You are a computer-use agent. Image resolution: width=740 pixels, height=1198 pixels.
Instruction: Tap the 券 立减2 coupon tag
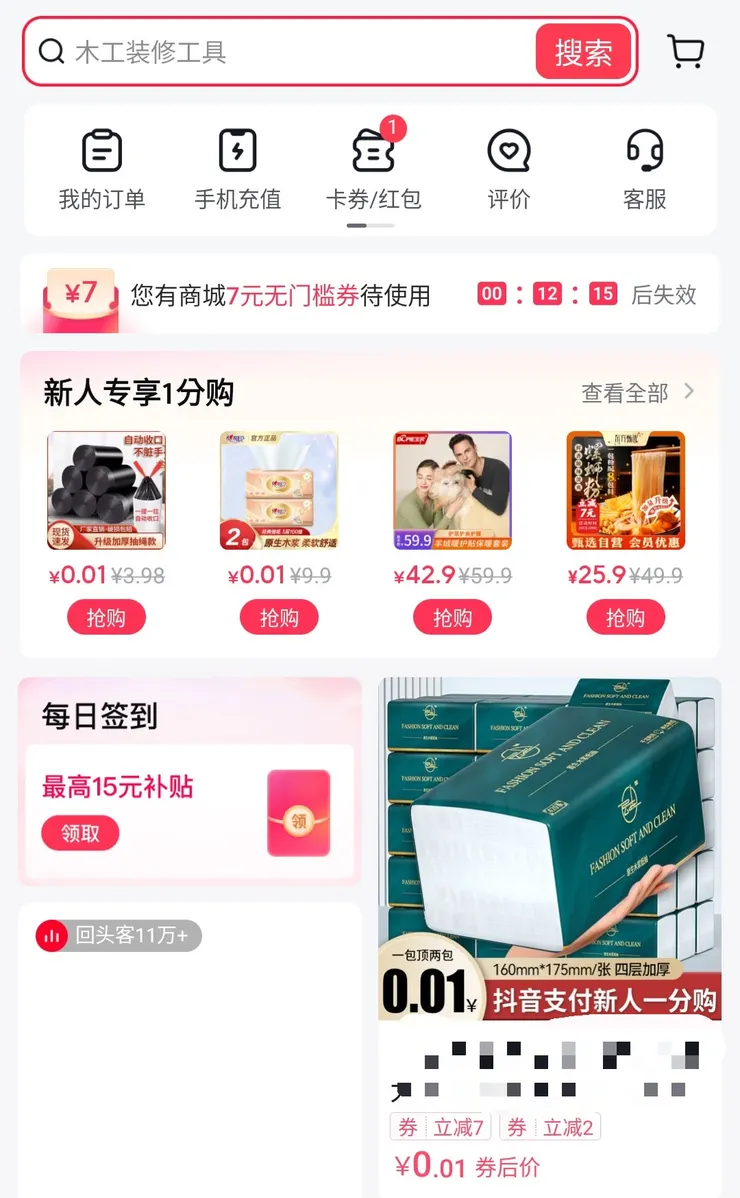(x=548, y=1127)
